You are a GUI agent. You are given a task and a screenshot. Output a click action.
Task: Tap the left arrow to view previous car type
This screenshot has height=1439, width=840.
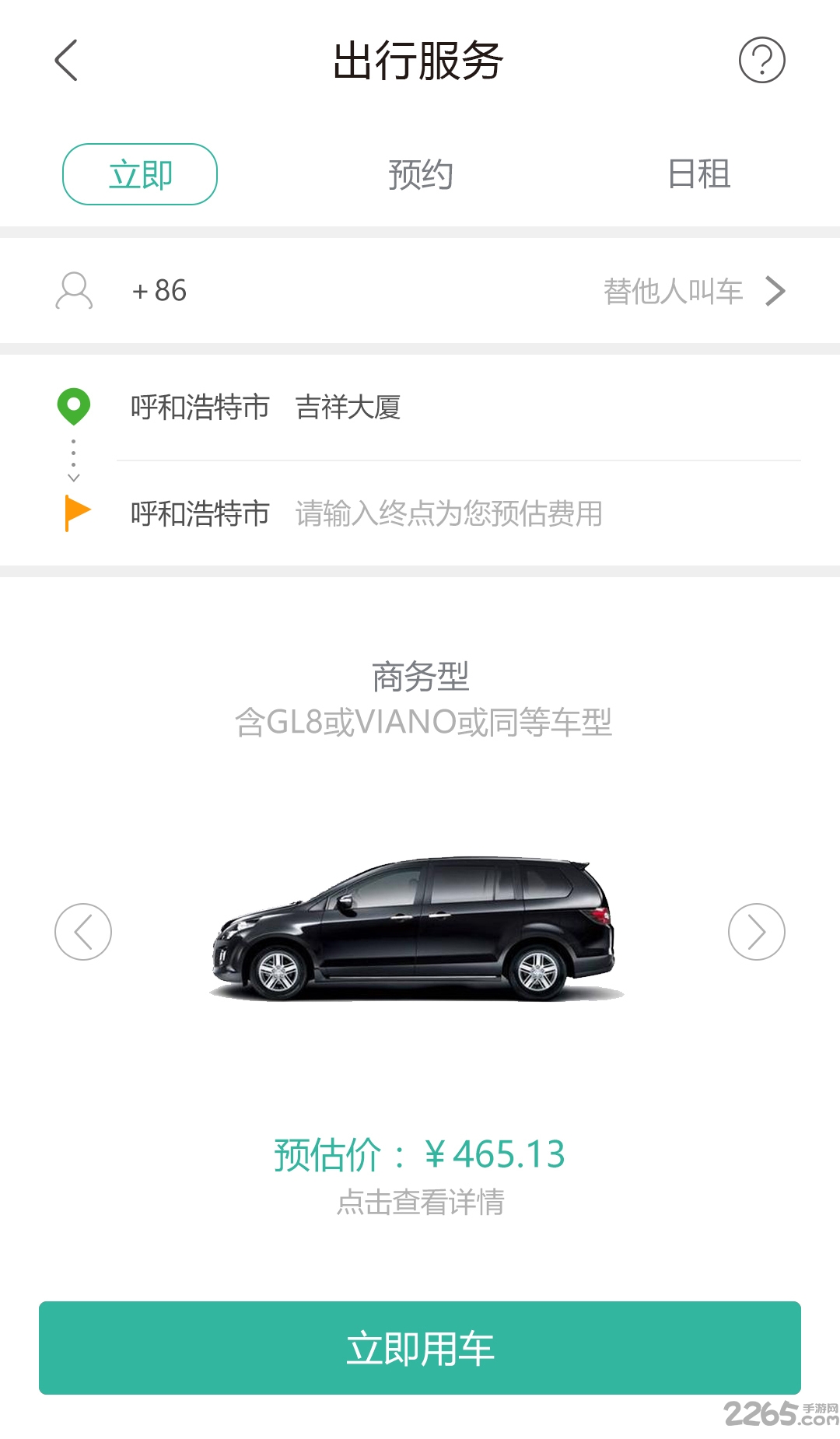(x=82, y=932)
